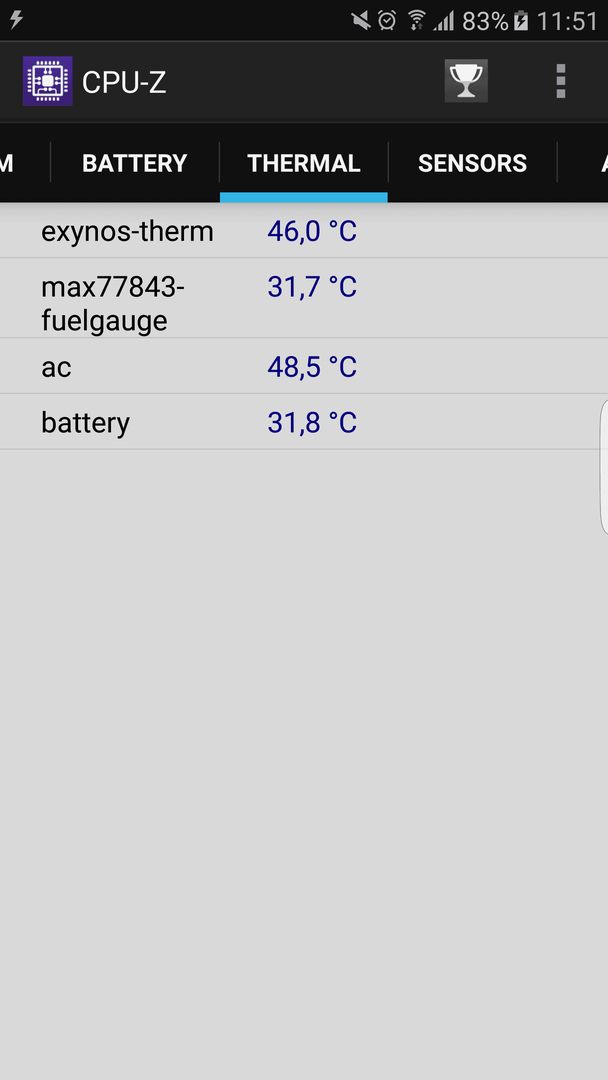Switch to the Battery tab
608x1080 pixels.
point(135,163)
